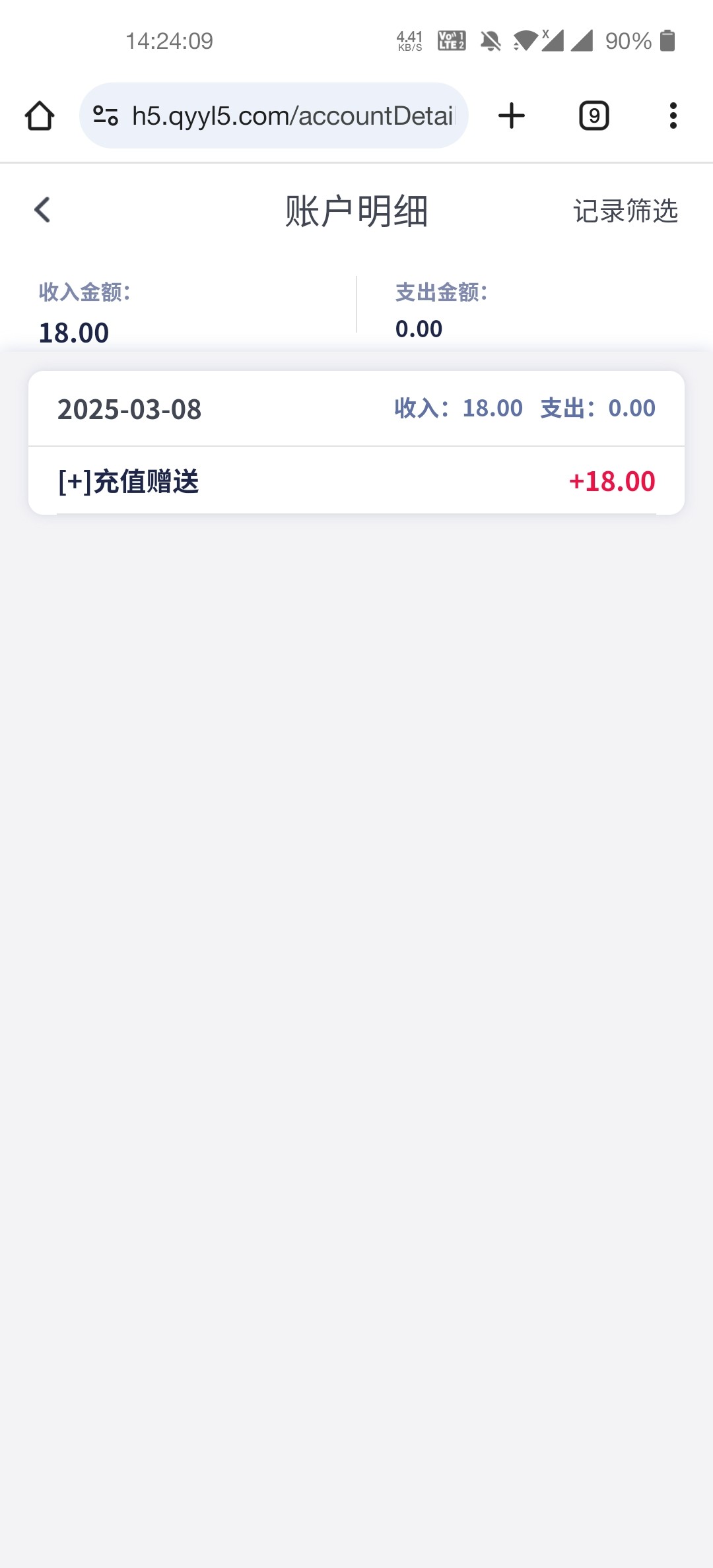Open the [+]充值赠送 transaction entry
713x1568 pixels.
(x=356, y=481)
